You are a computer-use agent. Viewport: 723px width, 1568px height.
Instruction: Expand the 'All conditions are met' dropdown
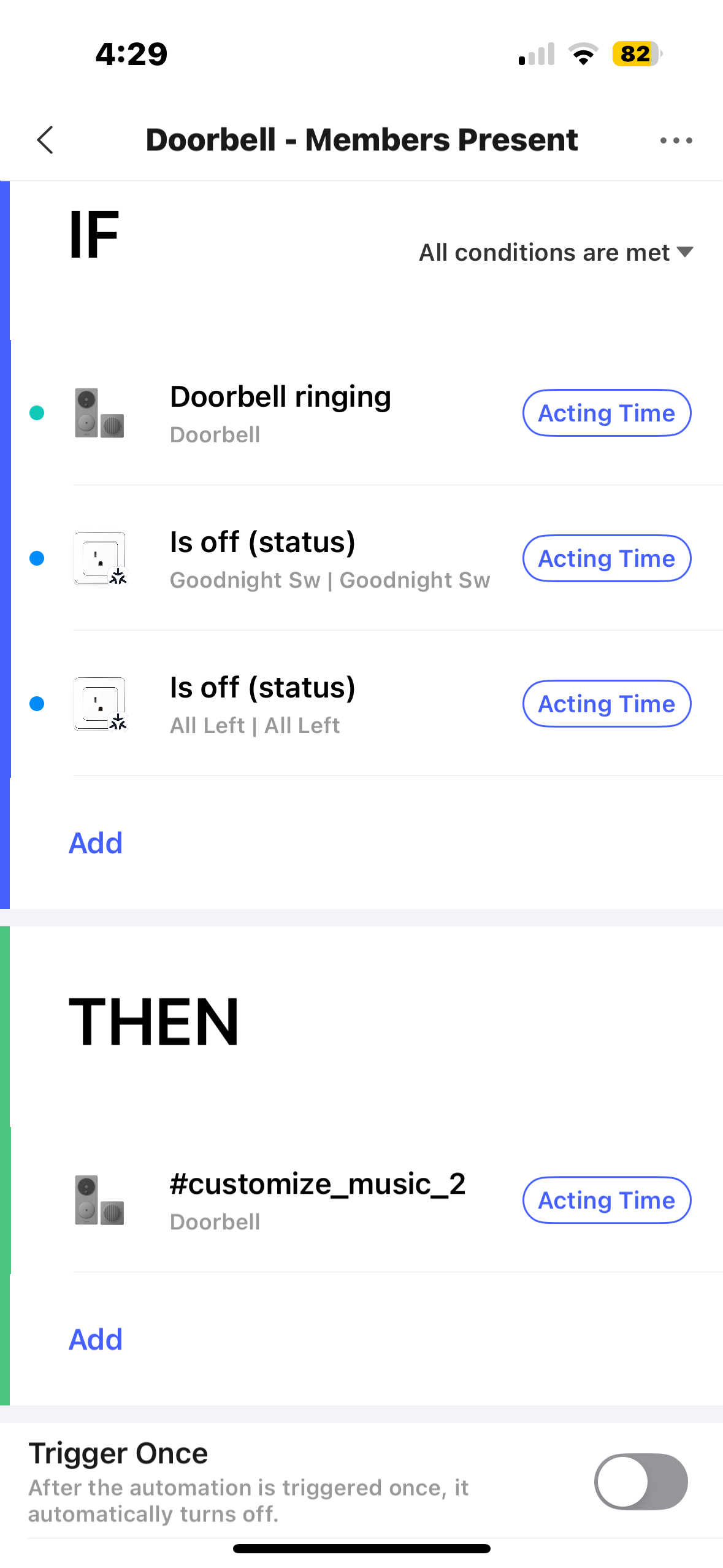[x=556, y=253]
